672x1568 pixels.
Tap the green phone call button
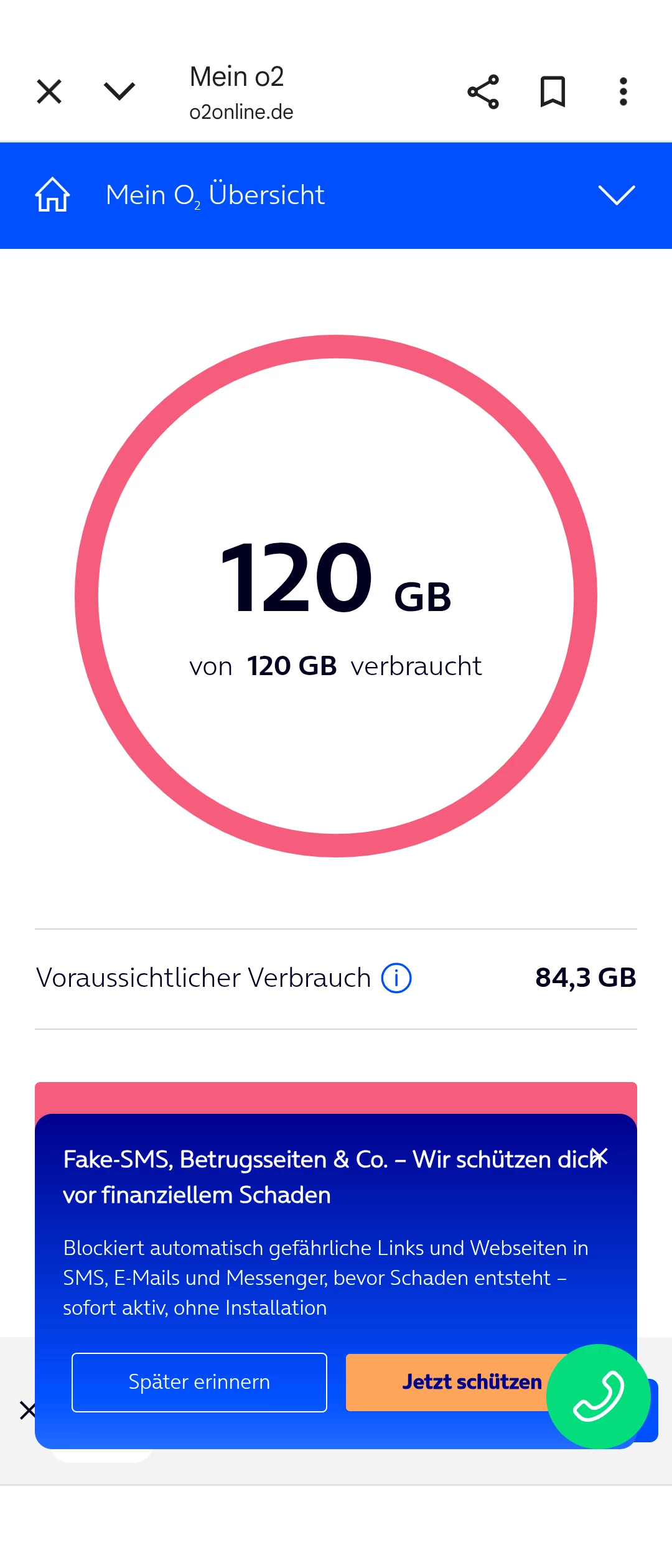pos(599,1396)
